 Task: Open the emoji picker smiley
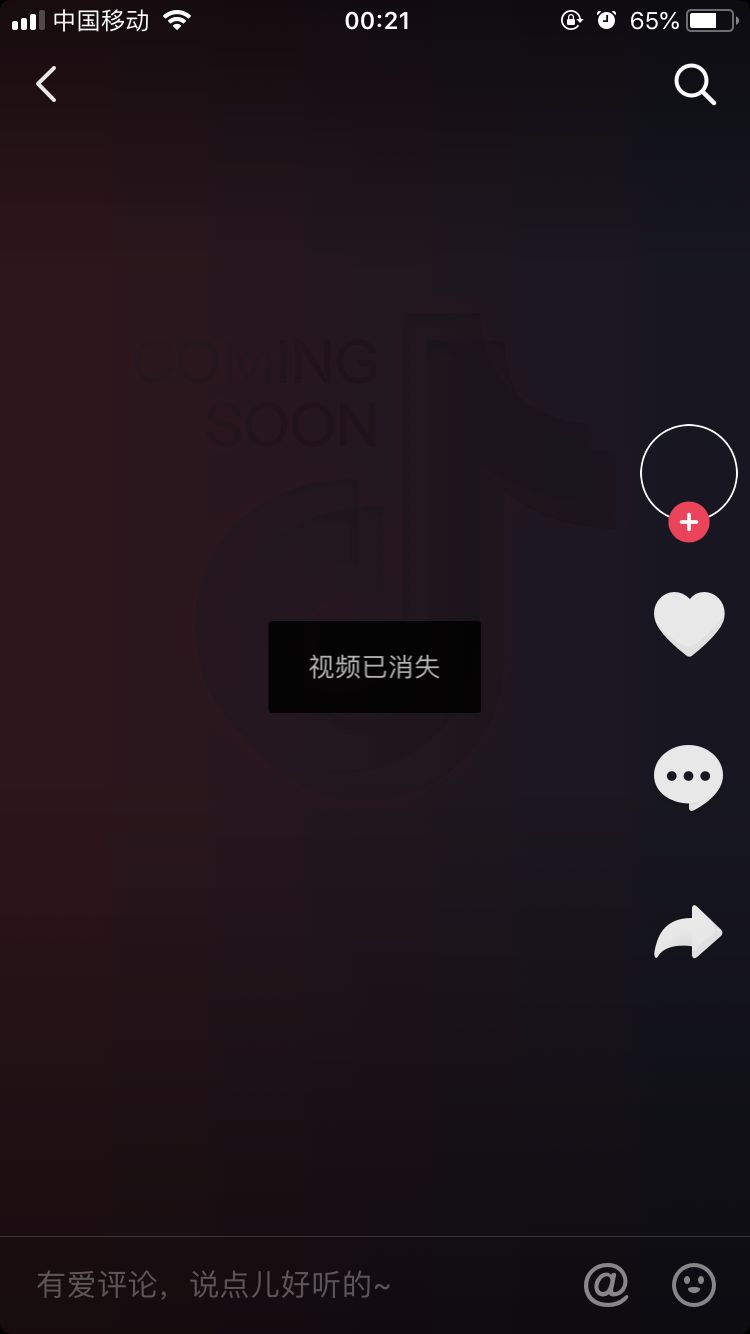[x=694, y=1284]
